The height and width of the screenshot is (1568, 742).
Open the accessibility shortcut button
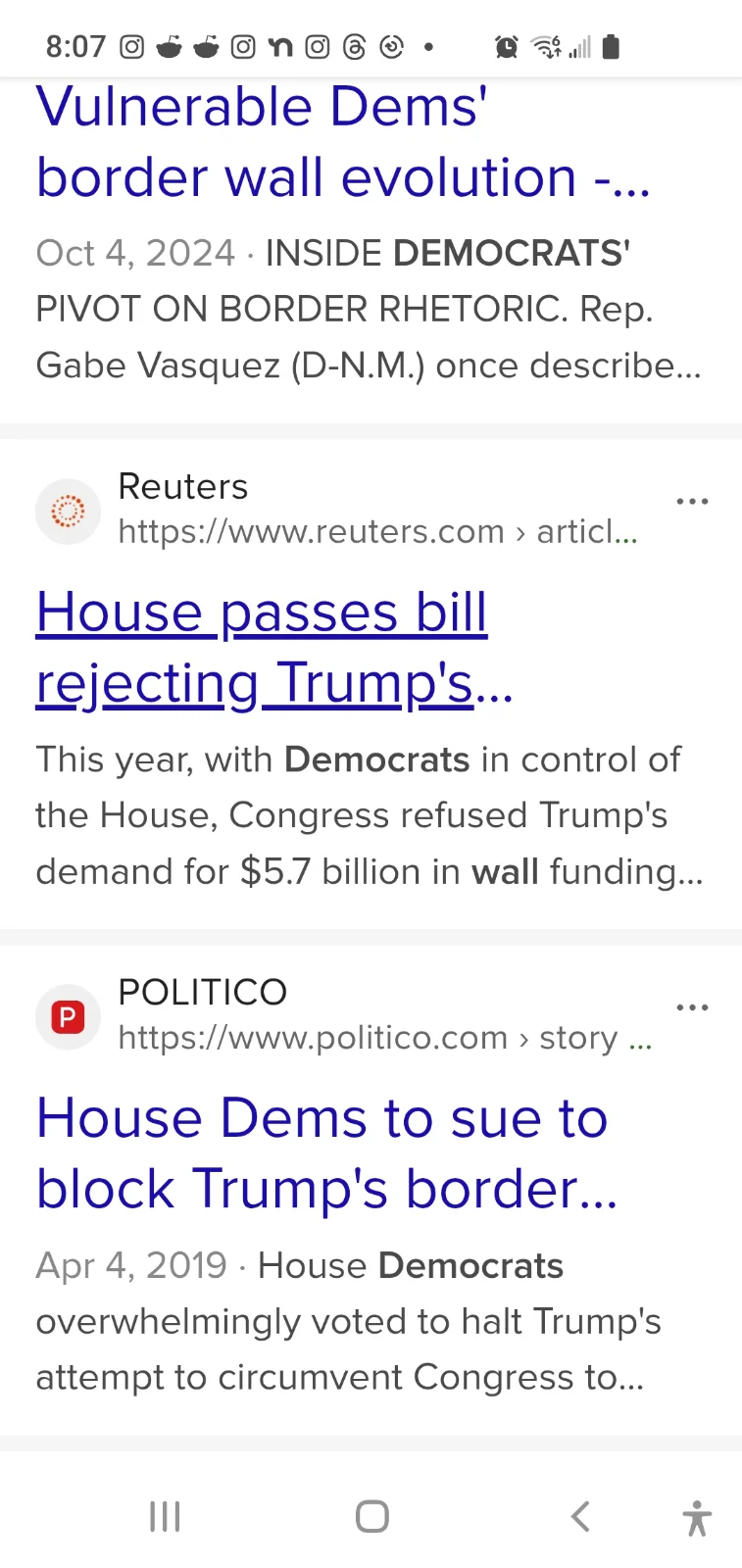(x=697, y=1518)
